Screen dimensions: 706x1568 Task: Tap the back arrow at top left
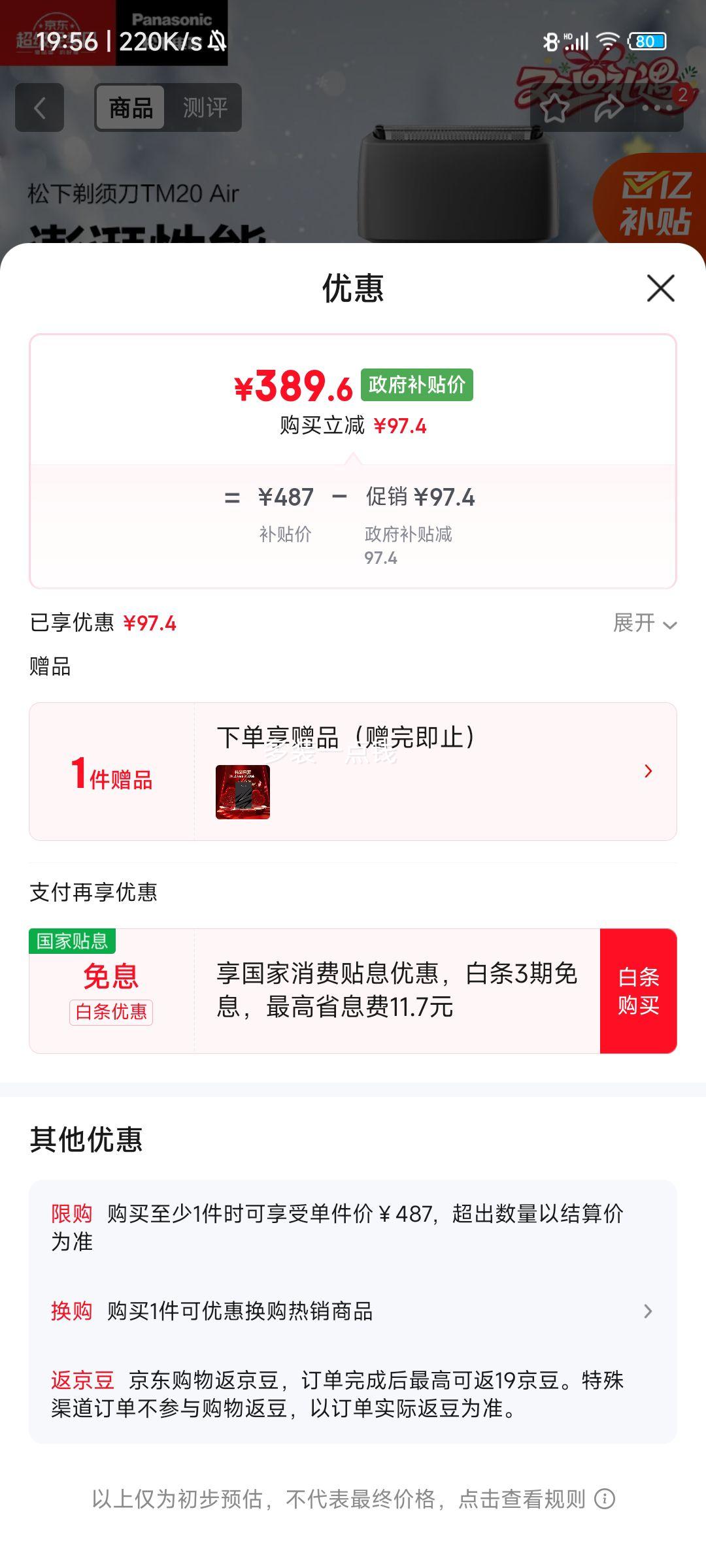[x=41, y=107]
